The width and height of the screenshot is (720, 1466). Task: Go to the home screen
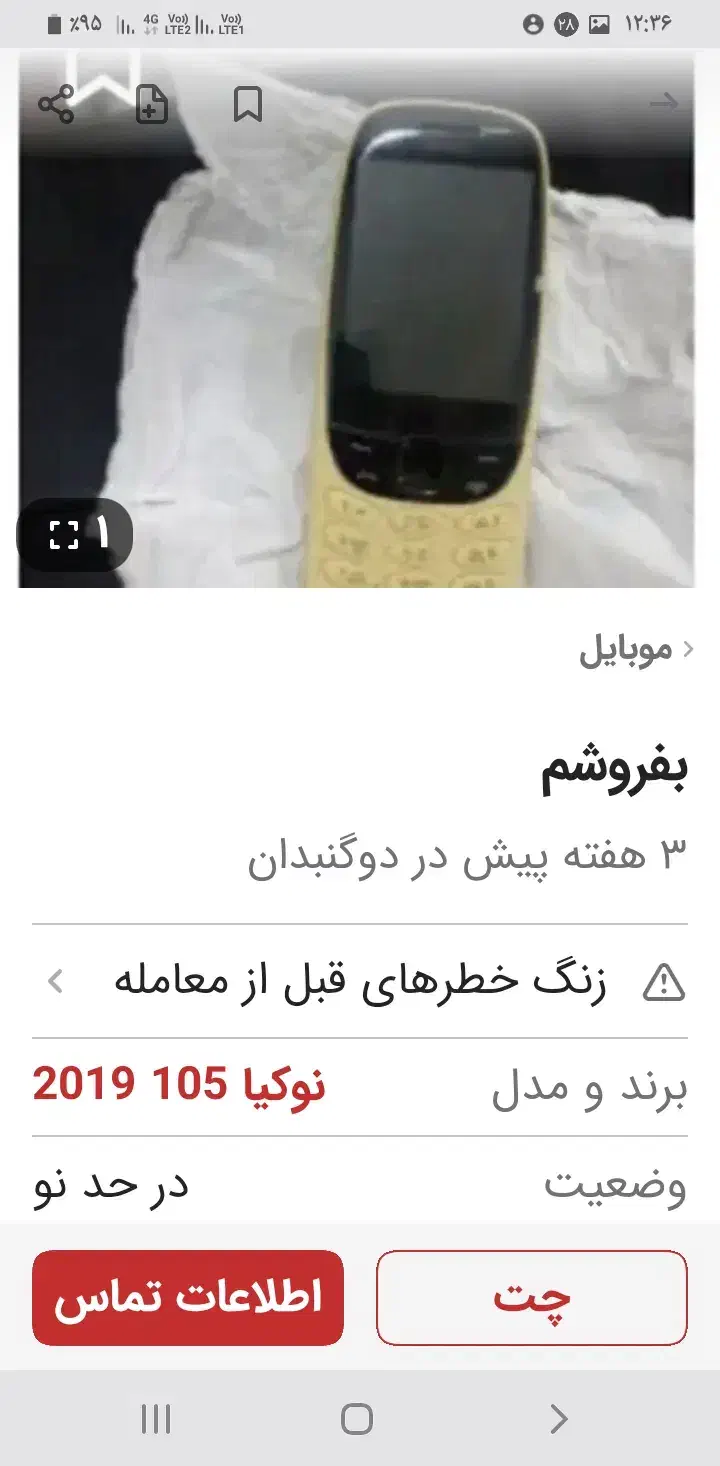(x=357, y=1418)
